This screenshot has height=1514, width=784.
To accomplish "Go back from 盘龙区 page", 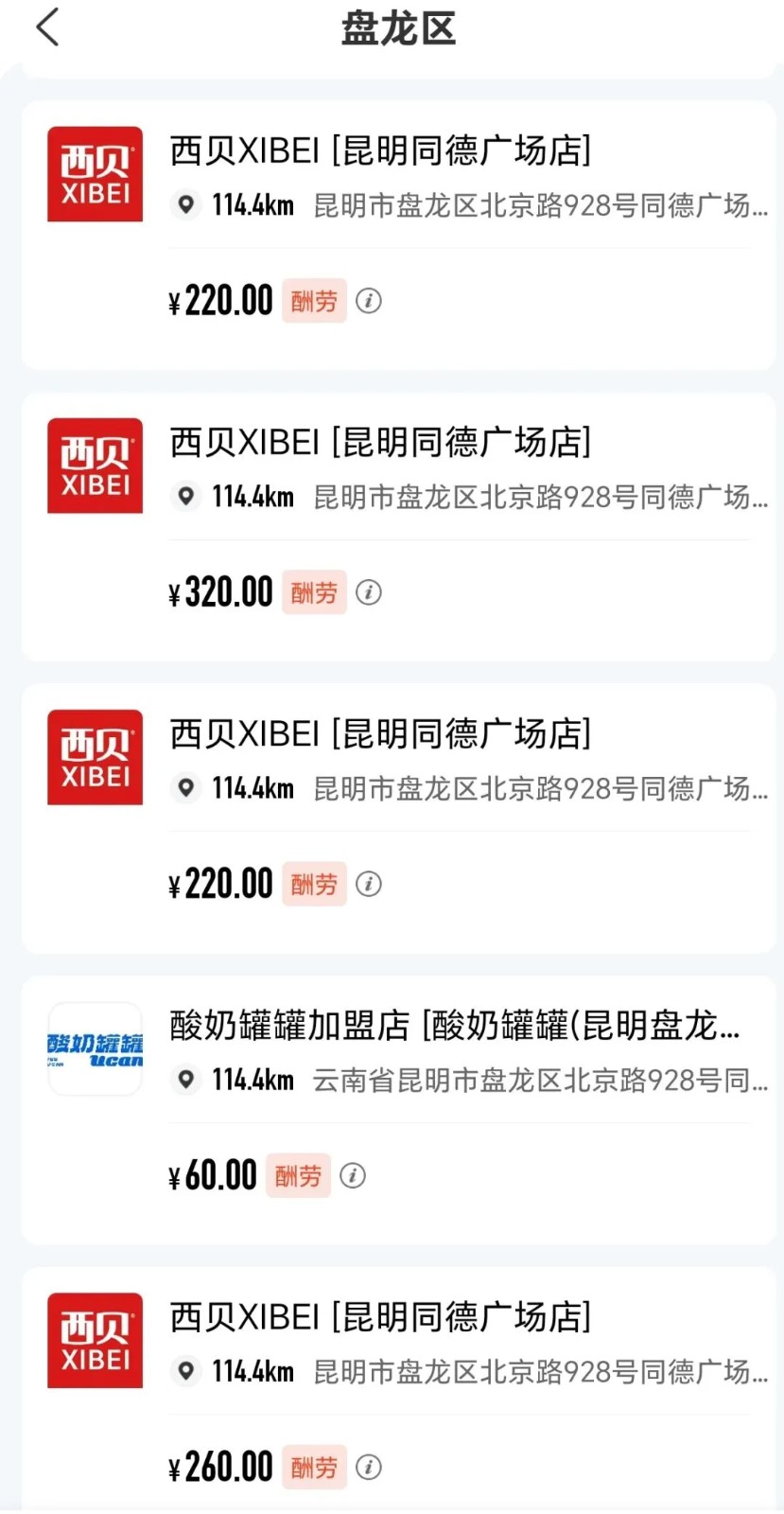I will pos(47,26).
